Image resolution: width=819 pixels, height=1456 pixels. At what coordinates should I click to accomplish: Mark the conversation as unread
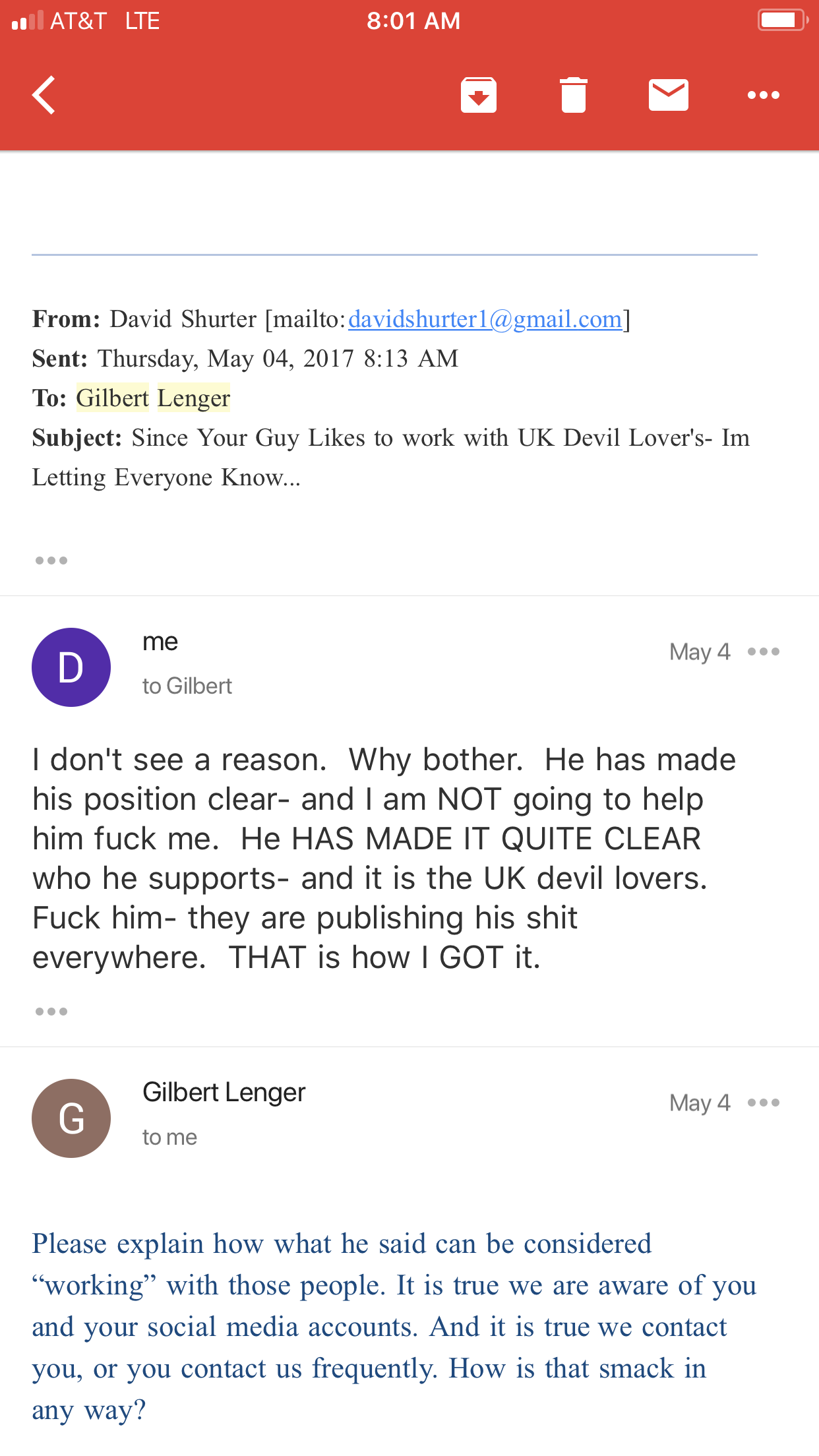pos(669,95)
